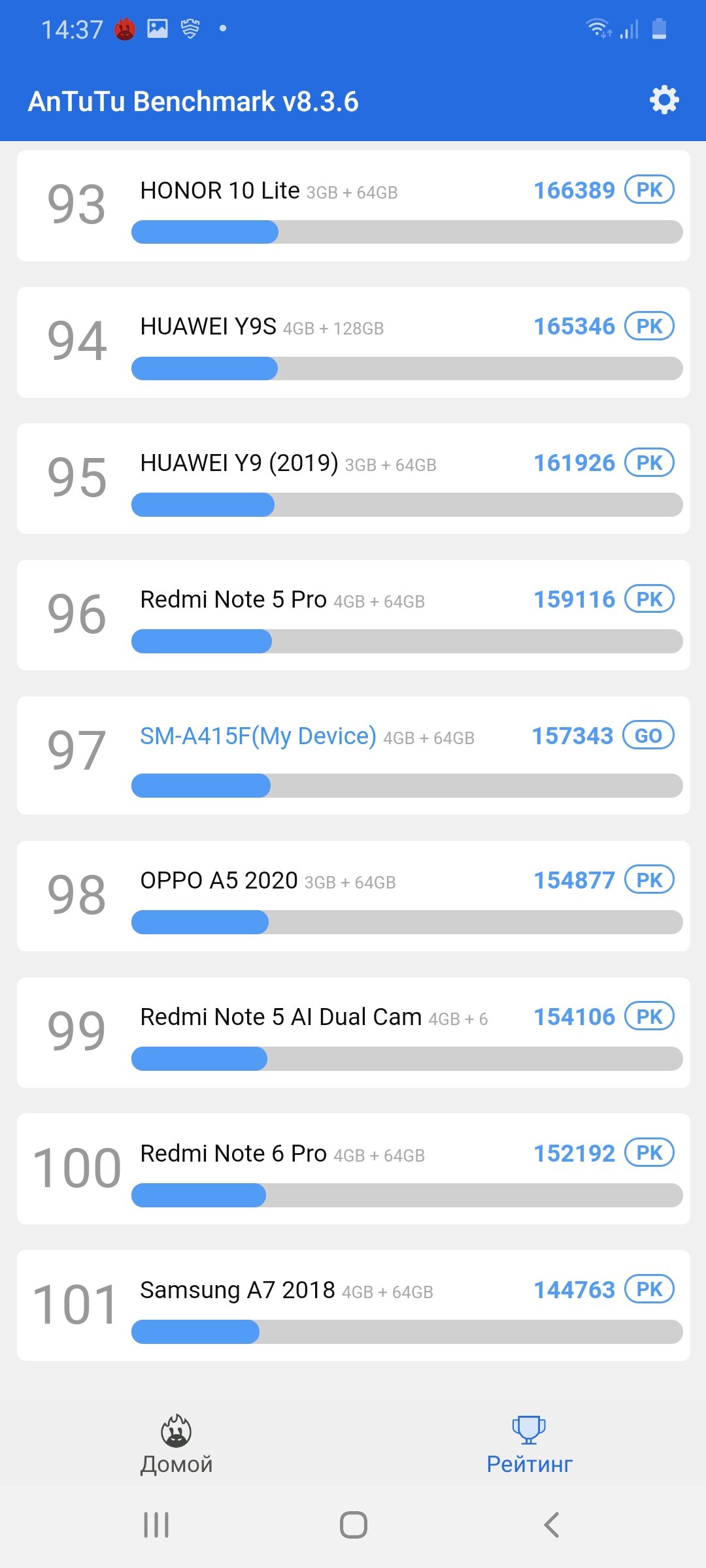Viewport: 706px width, 1568px height.
Task: Tap PK for Samsung A7 2018
Action: pyautogui.click(x=649, y=1290)
